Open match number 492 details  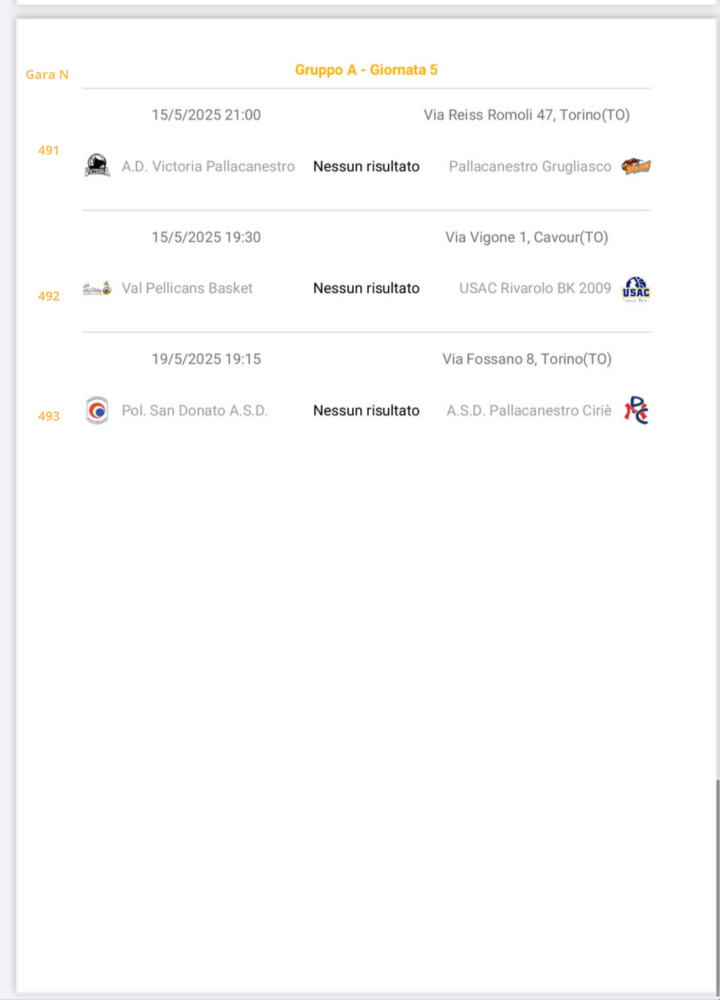[49, 296]
